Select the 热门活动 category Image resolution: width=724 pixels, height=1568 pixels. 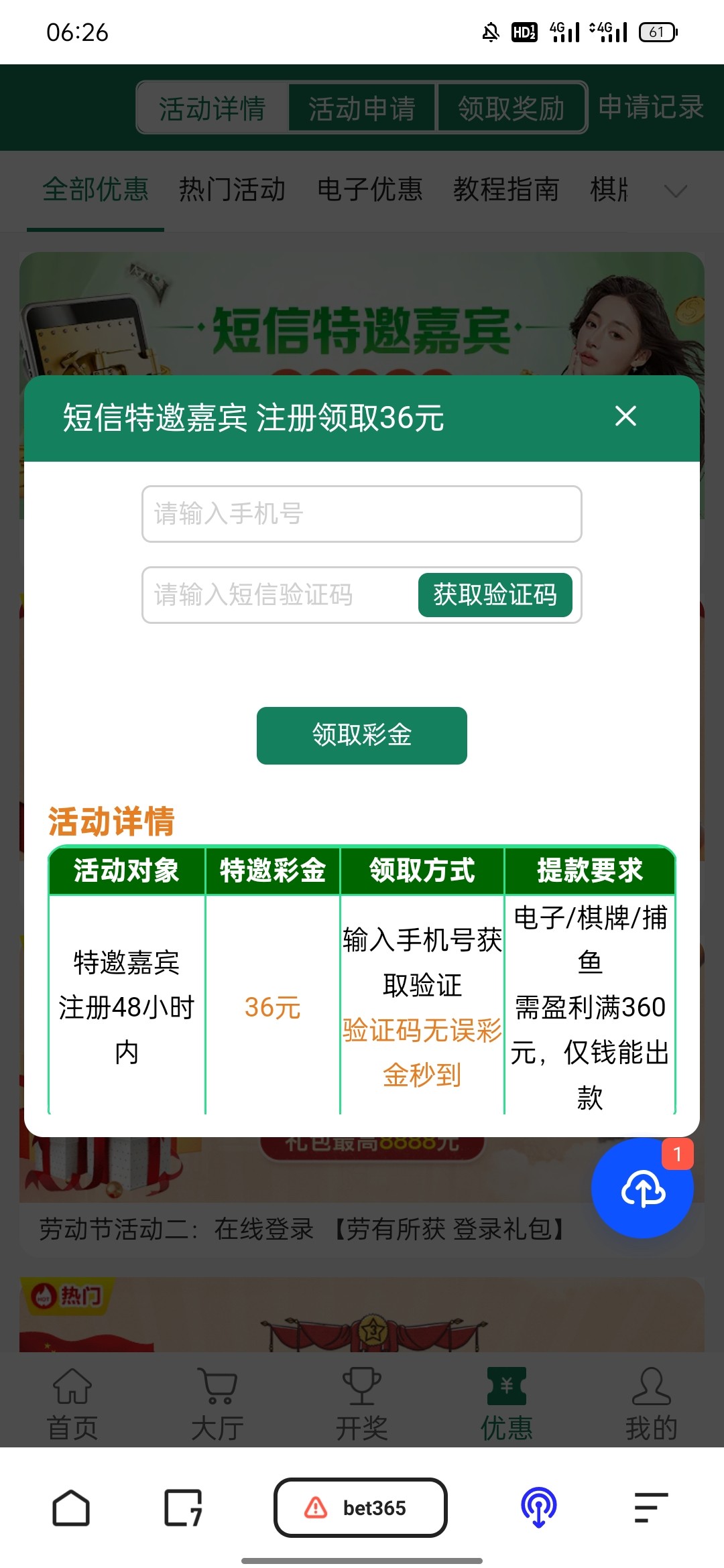232,190
